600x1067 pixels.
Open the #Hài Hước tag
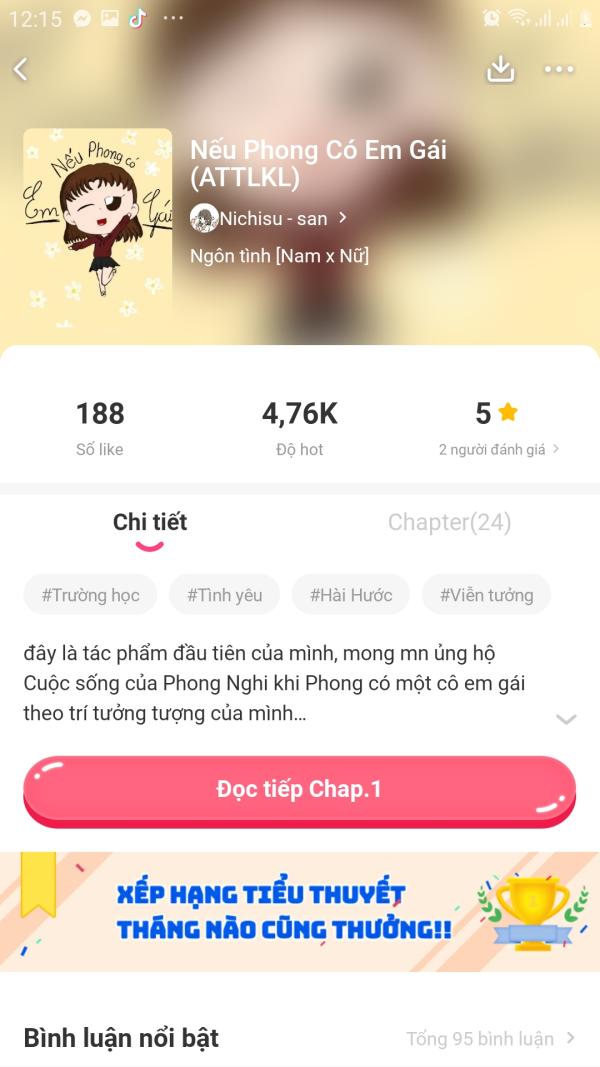click(350, 595)
